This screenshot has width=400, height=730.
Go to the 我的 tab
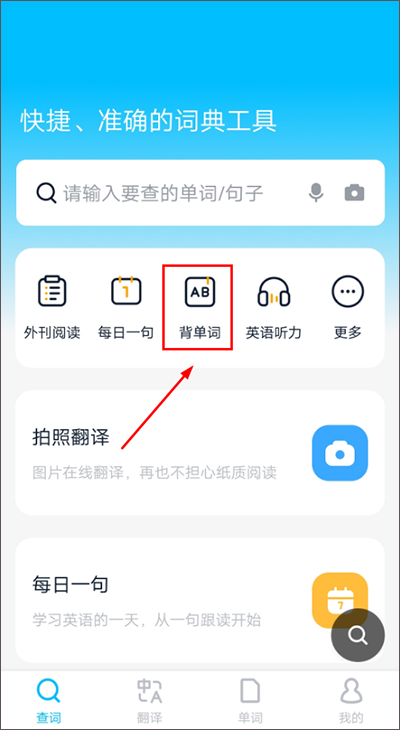coord(351,700)
